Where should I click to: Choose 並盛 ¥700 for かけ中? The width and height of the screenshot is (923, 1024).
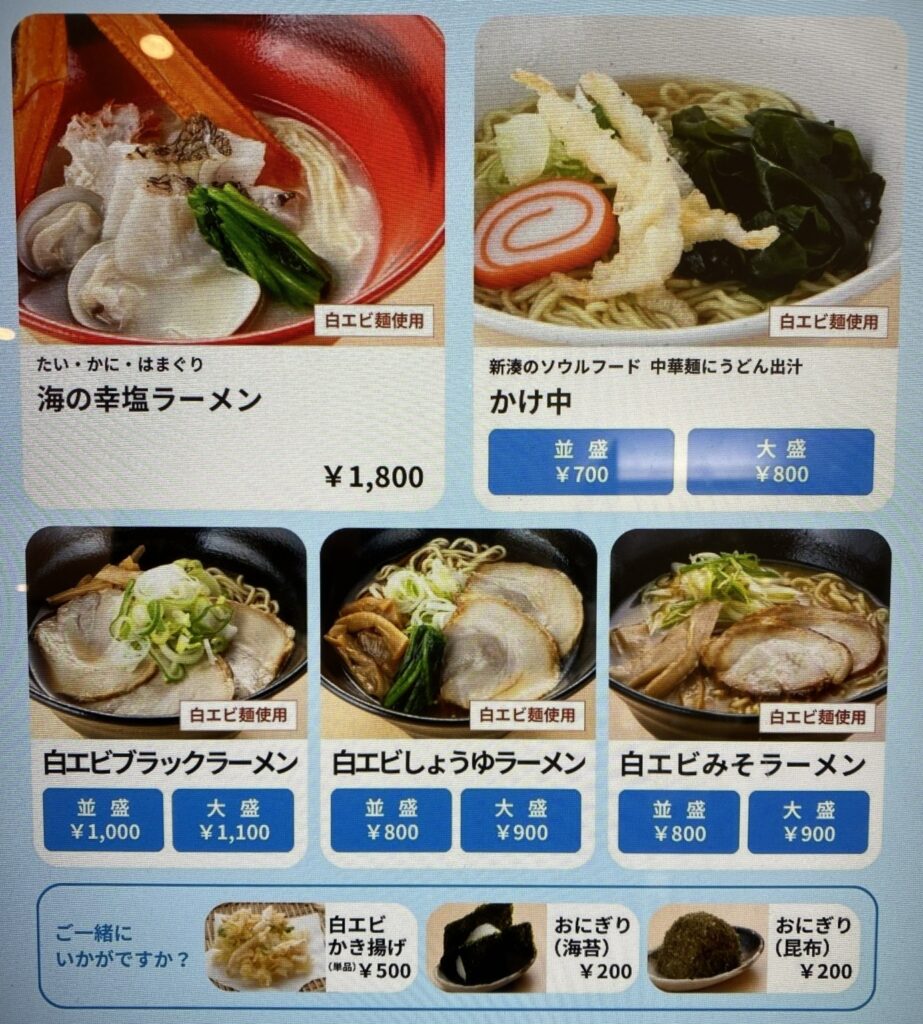click(580, 462)
